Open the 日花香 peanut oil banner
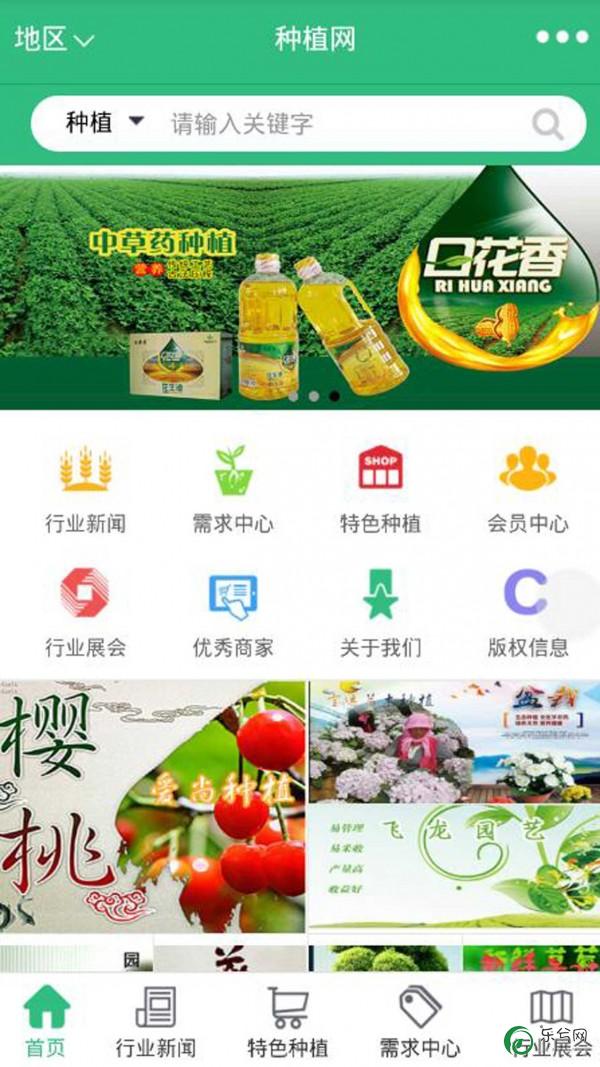 (x=300, y=287)
